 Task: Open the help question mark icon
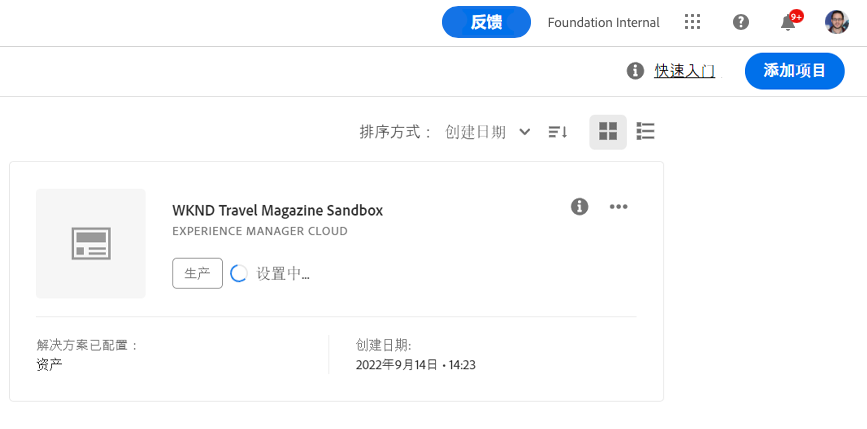tap(741, 22)
